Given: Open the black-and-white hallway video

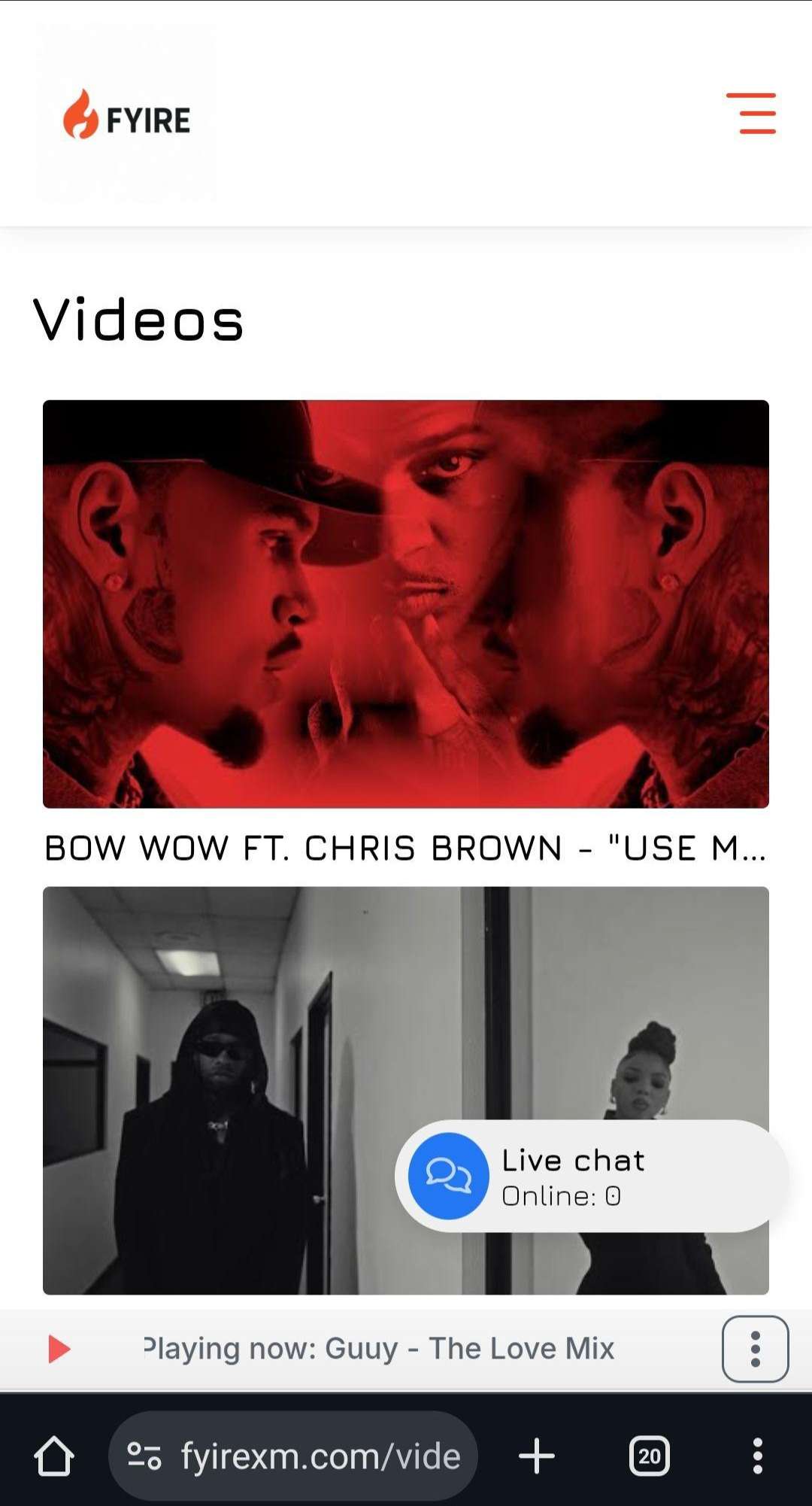Looking at the screenshot, I should tap(226, 1091).
